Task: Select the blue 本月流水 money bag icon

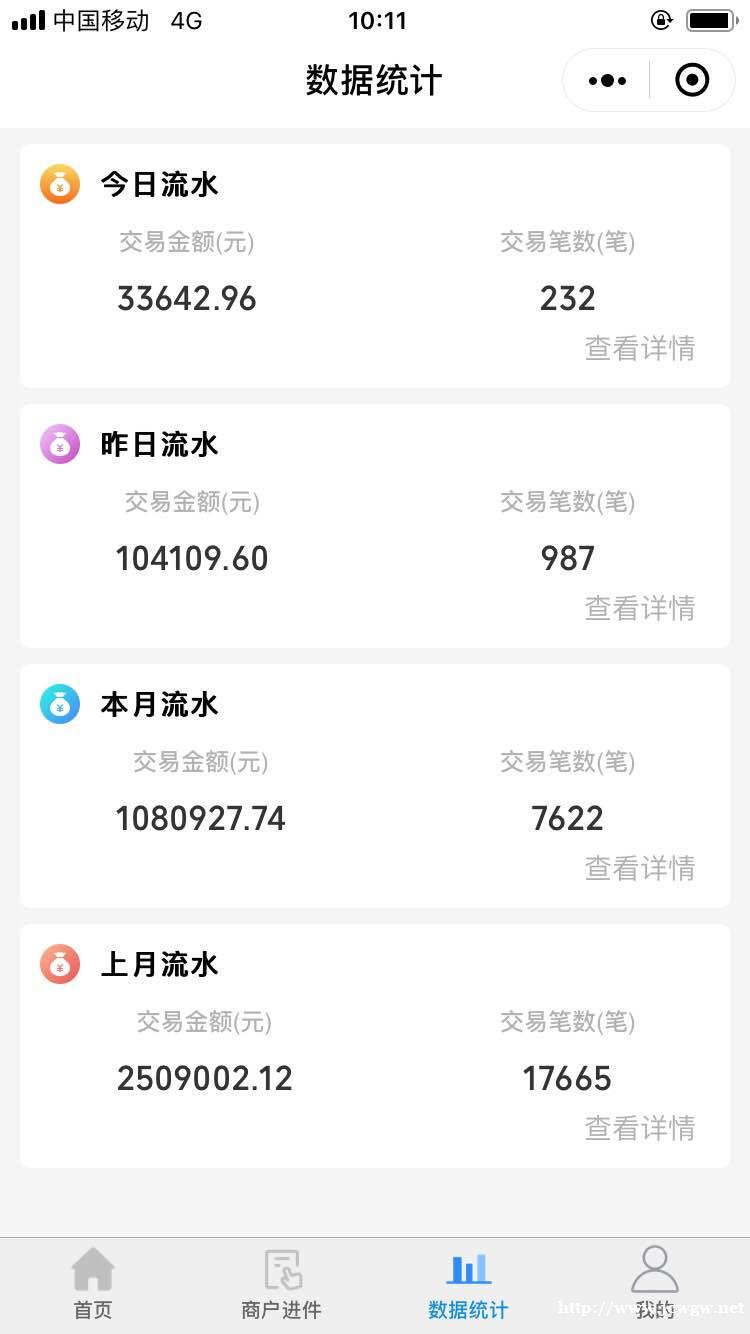Action: 60,704
